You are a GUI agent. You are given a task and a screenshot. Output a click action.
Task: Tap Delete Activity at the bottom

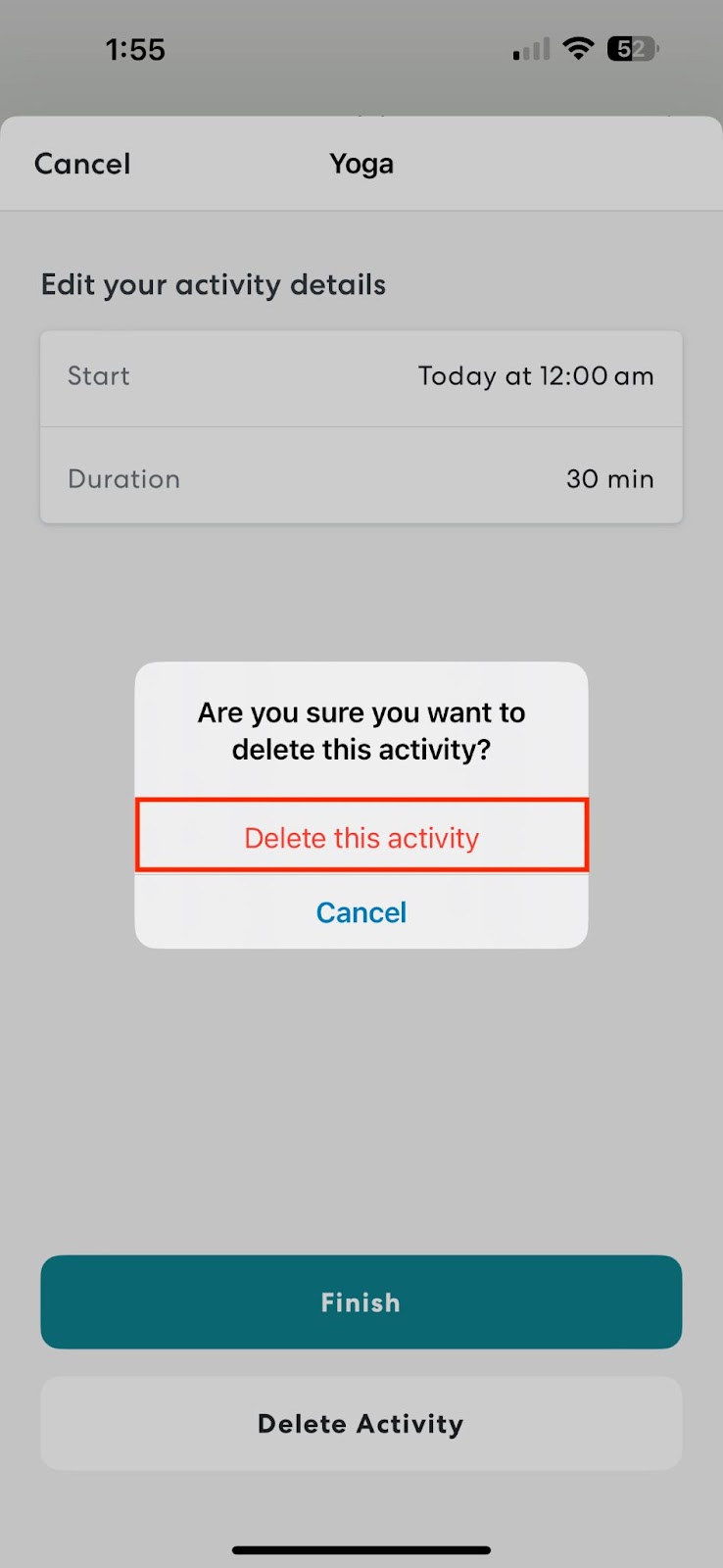coord(361,1423)
